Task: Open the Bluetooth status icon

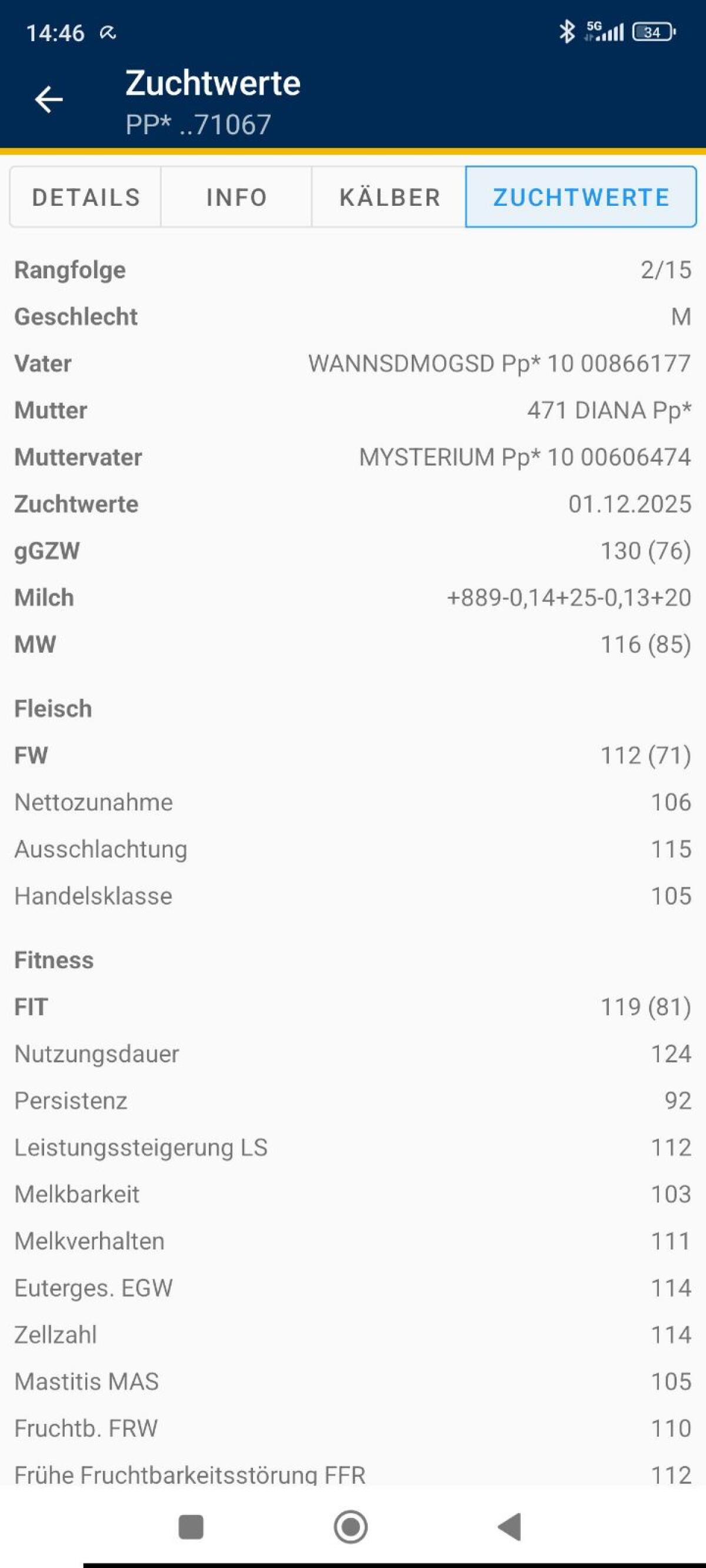Action: coord(567,31)
